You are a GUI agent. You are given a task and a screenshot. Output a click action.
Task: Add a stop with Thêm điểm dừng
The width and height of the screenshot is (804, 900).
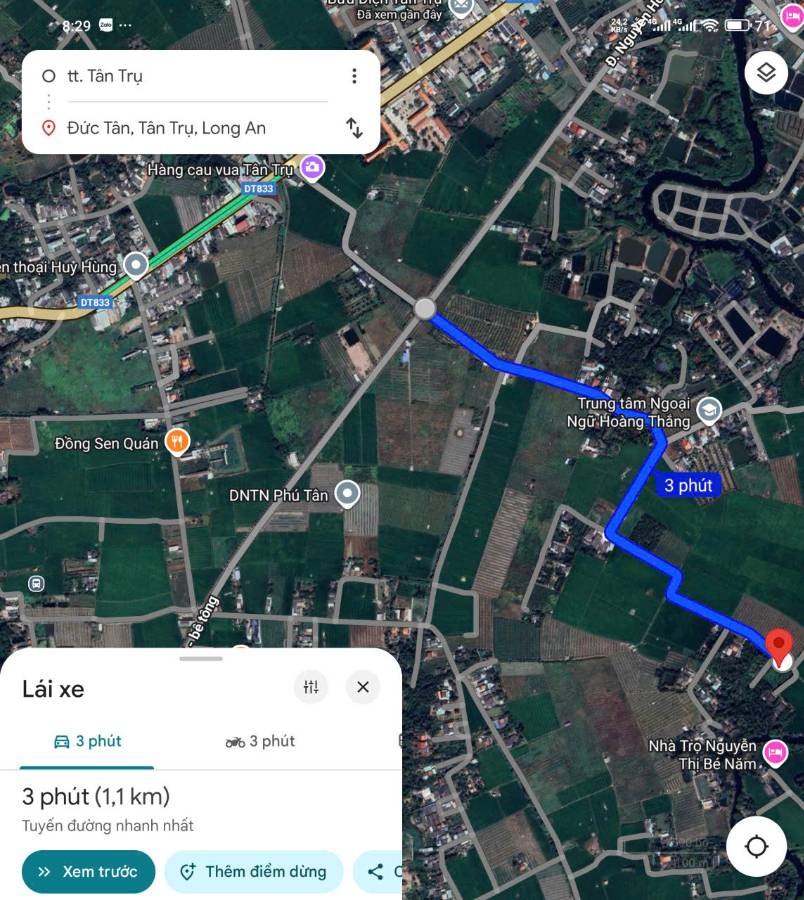click(253, 872)
